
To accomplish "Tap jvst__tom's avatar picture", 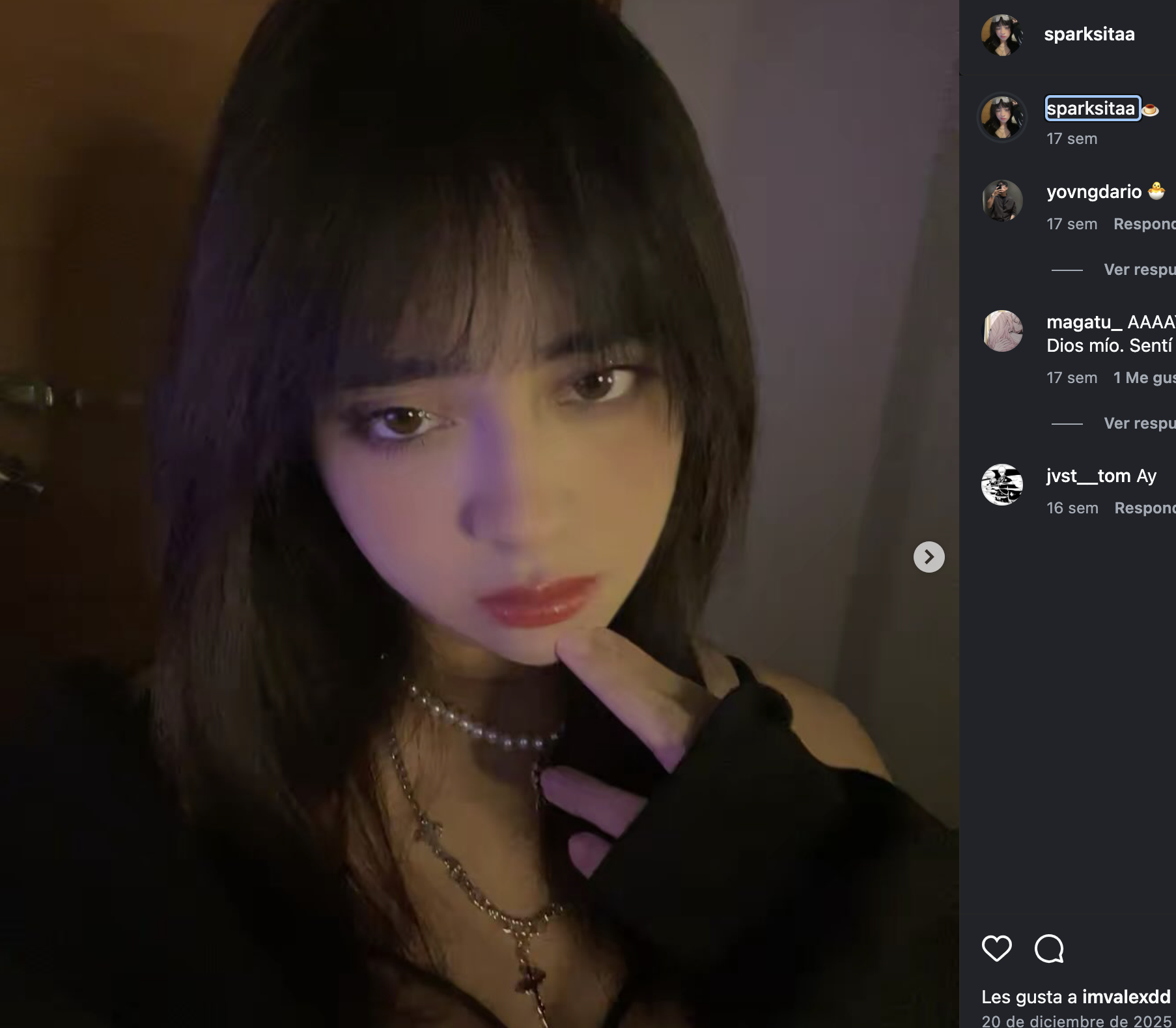I will 1002,485.
